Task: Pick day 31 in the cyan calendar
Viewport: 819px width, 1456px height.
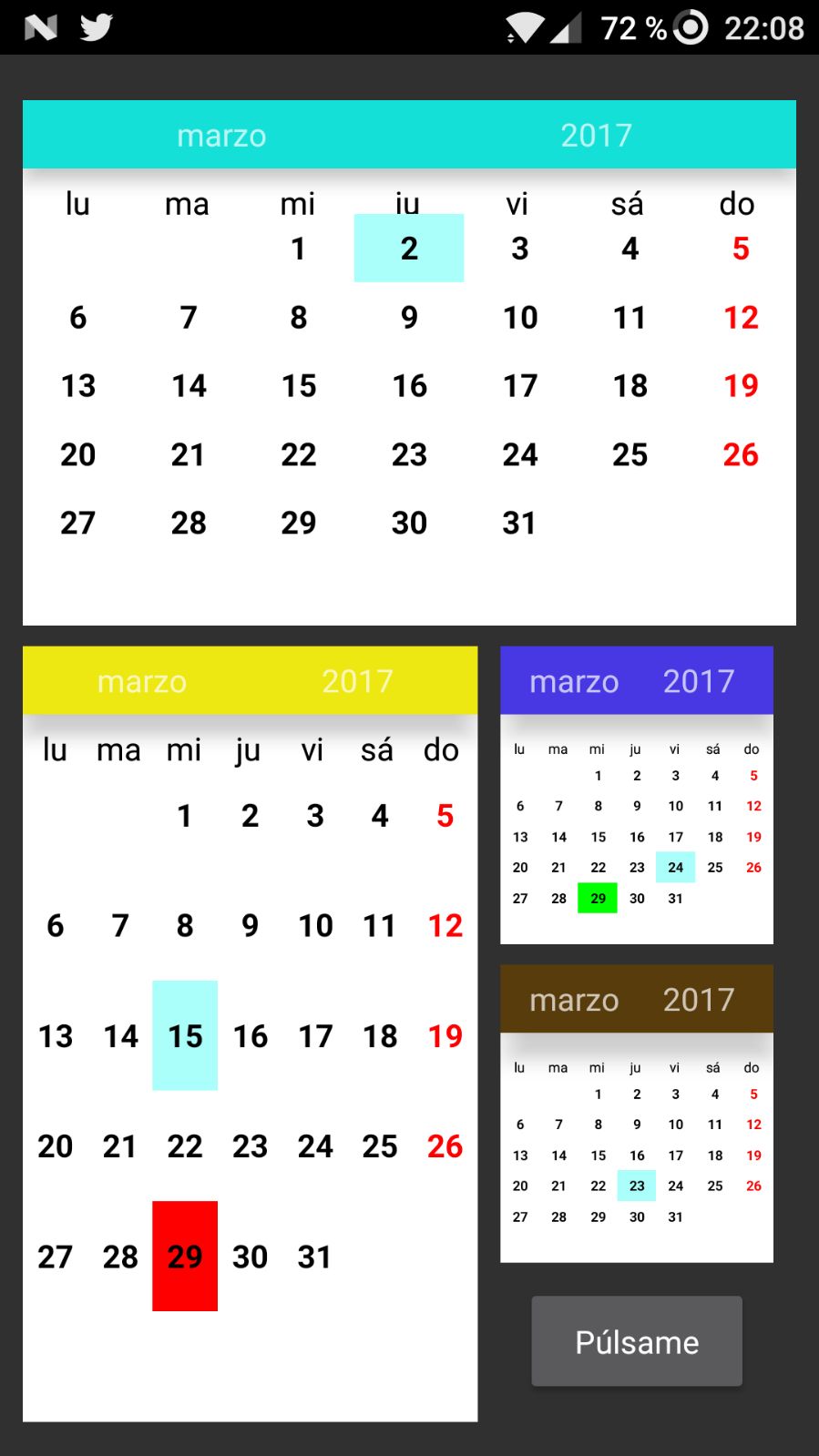Action: pyautogui.click(x=520, y=523)
